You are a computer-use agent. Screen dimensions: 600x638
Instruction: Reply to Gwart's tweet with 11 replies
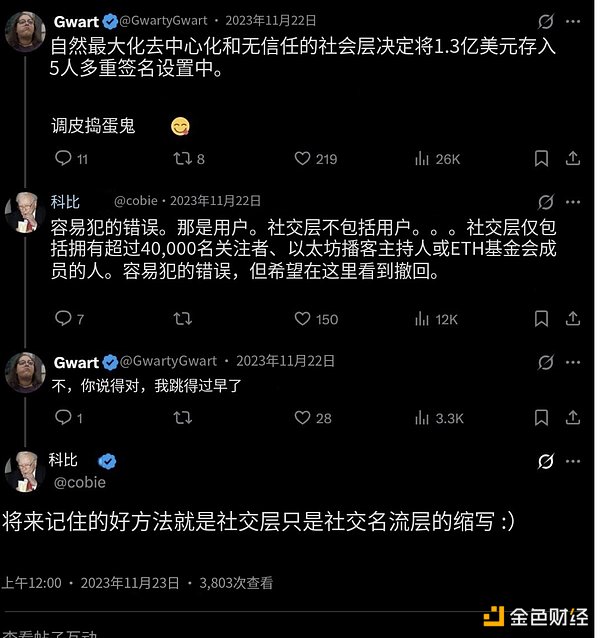[62, 159]
